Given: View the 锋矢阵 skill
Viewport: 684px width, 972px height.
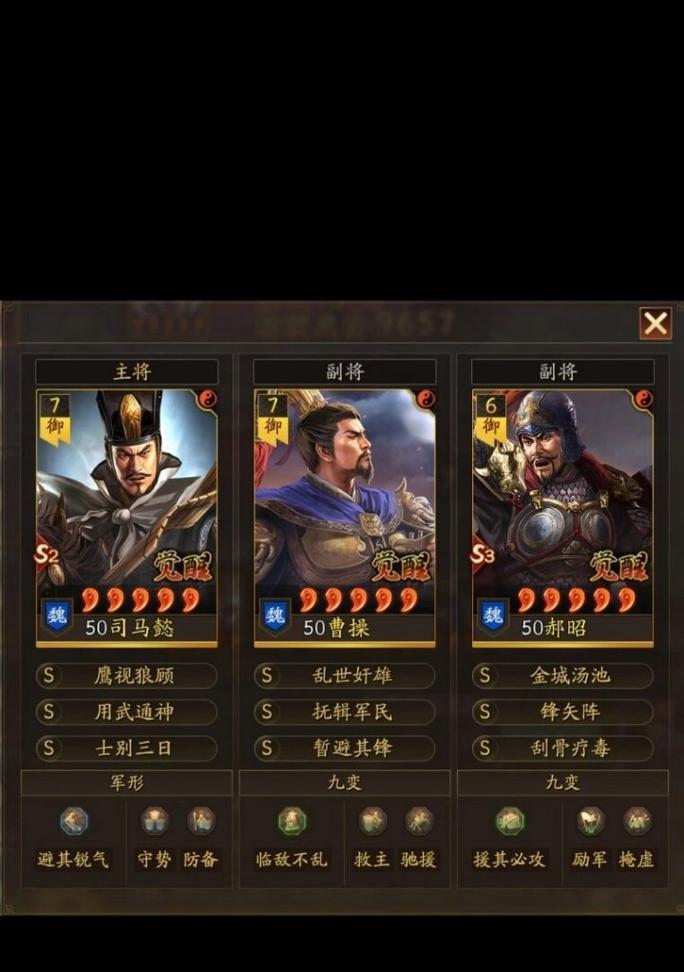Looking at the screenshot, I should click(x=562, y=712).
